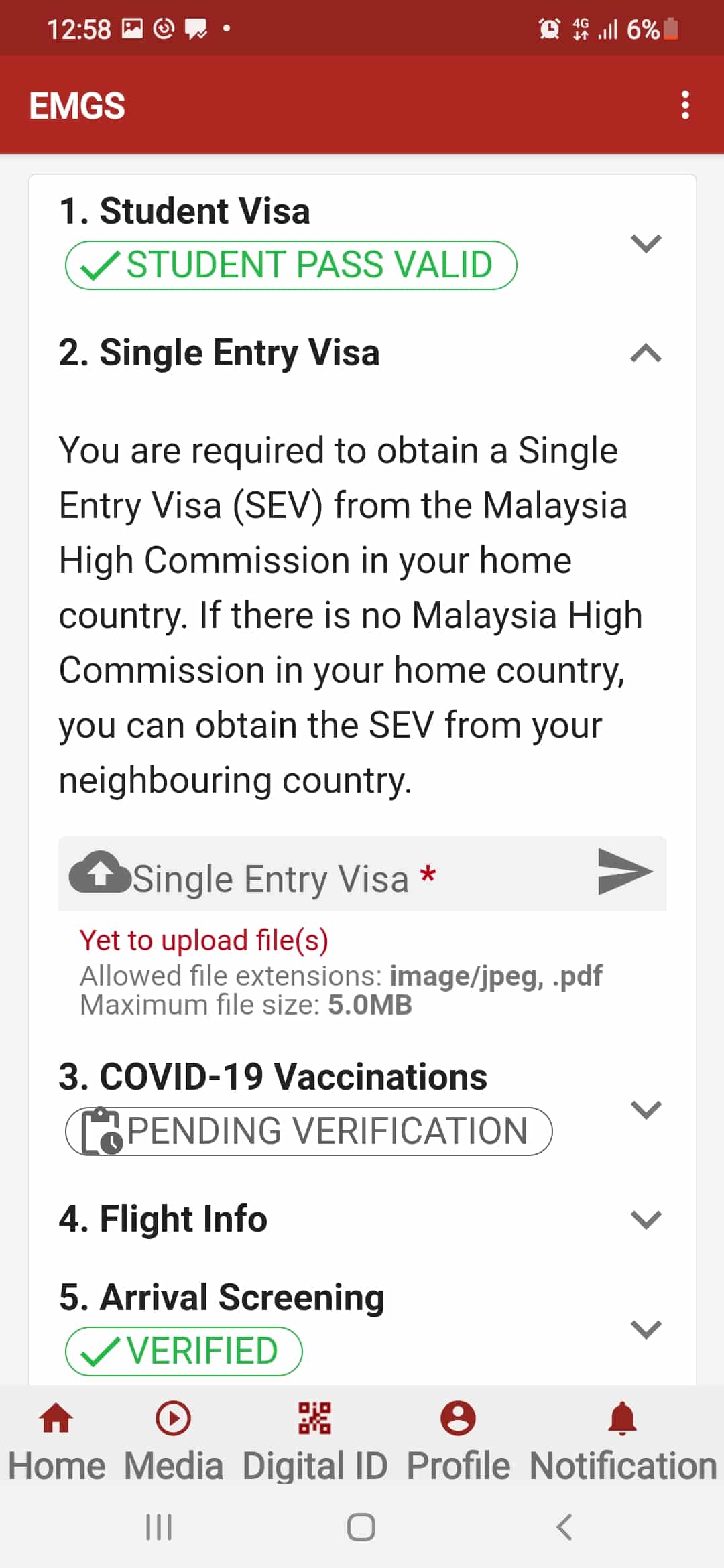This screenshot has height=1568, width=724.
Task: Expand the COVID-19 Vaccinations section
Action: (646, 1110)
